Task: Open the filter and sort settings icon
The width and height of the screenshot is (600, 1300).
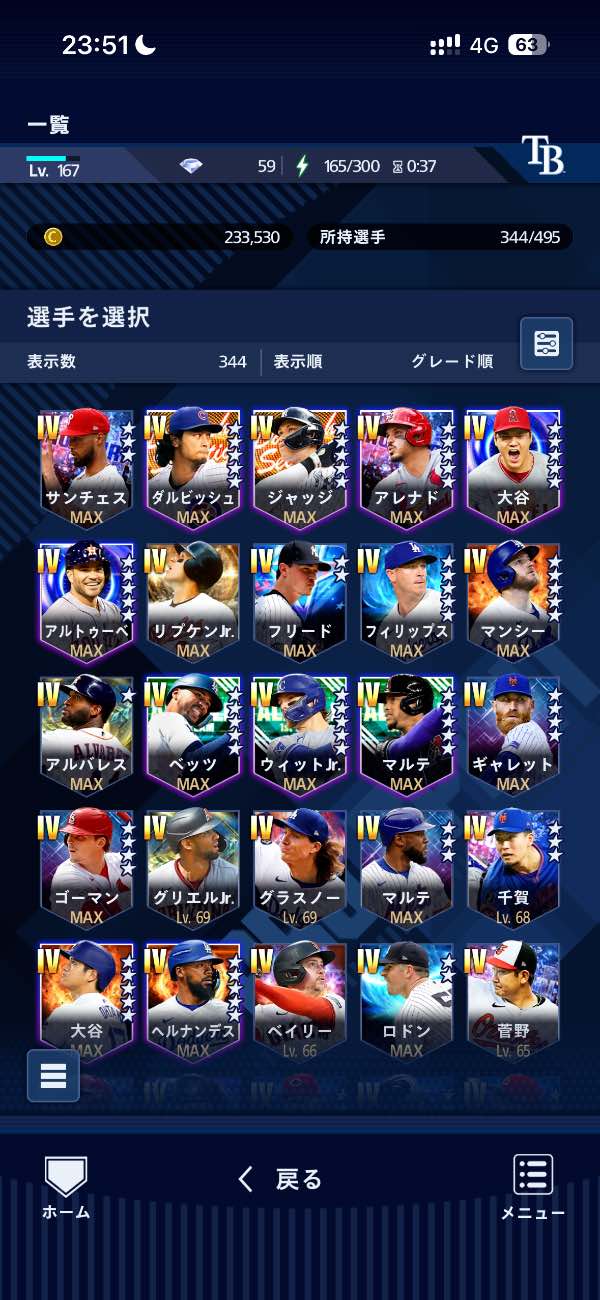Action: 546,344
